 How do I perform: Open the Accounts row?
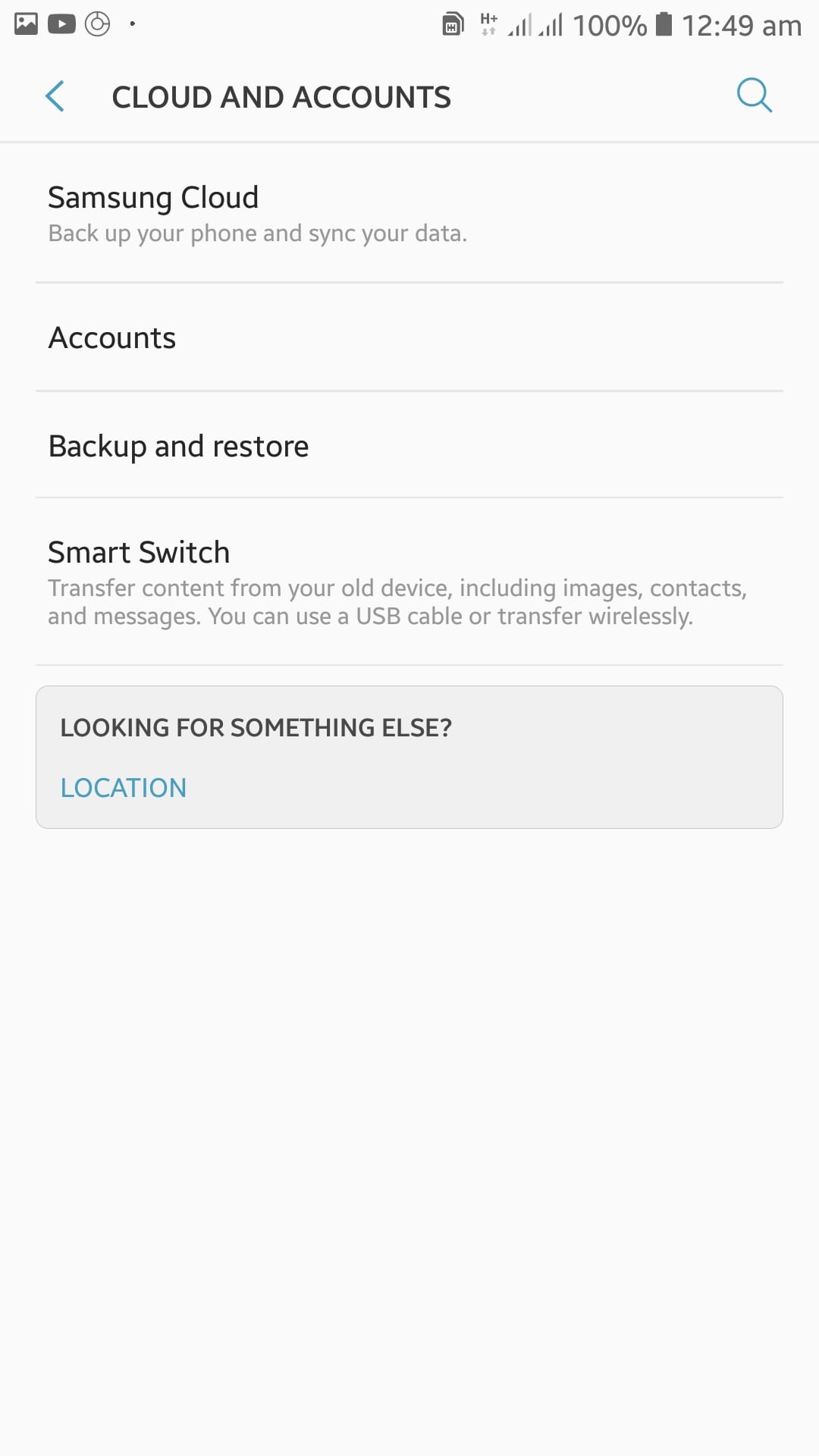pos(409,337)
